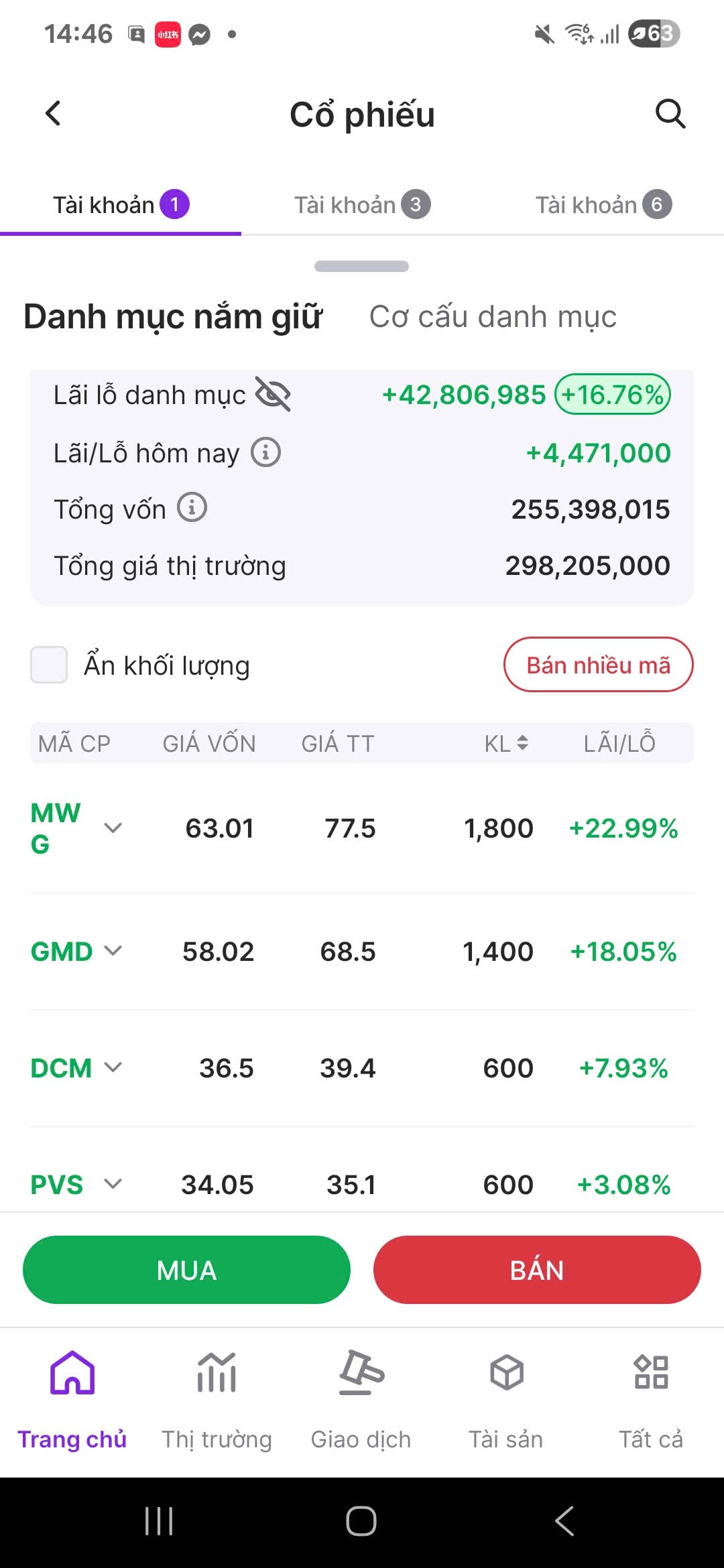Go back from the Cổ phiếu screen
The image size is (724, 1568).
pos(54,114)
